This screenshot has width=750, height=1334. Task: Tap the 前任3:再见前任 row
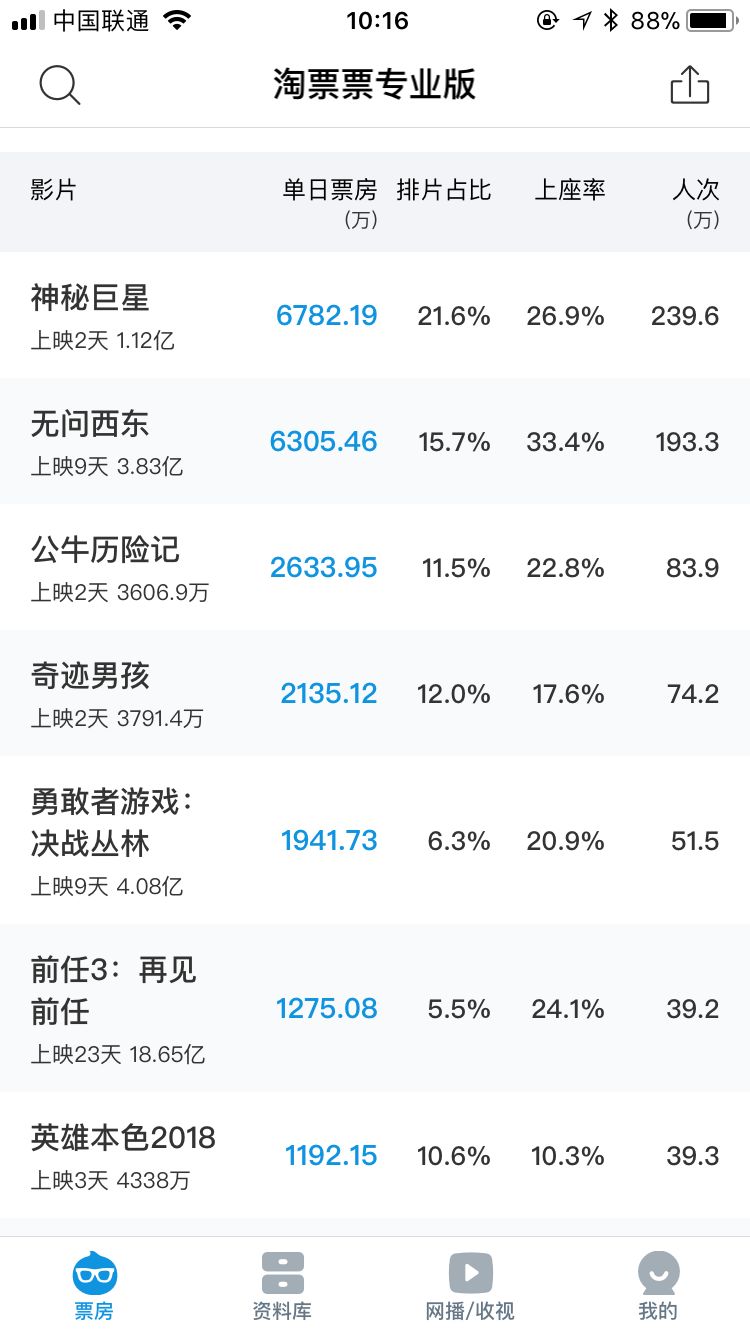(x=374, y=1008)
